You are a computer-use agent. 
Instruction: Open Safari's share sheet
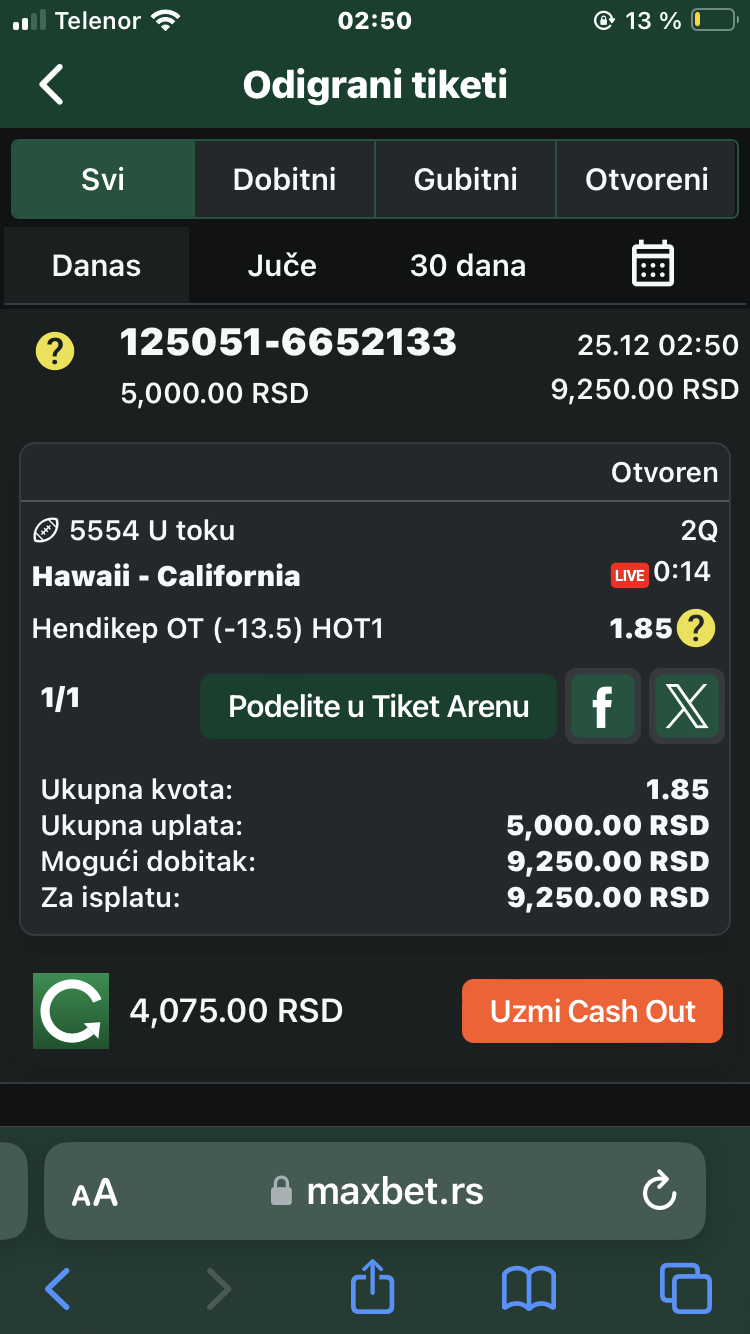pos(372,1288)
